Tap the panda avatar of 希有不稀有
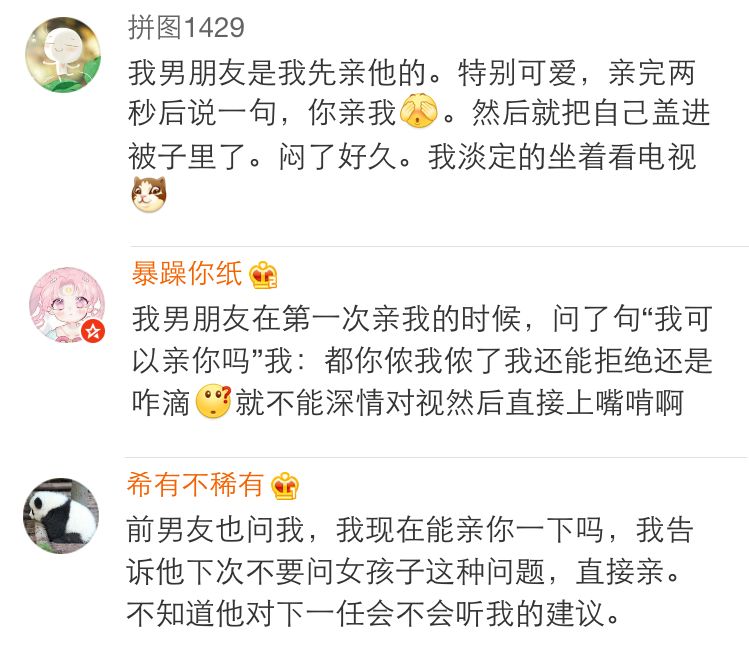This screenshot has height=661, width=749. (61, 516)
